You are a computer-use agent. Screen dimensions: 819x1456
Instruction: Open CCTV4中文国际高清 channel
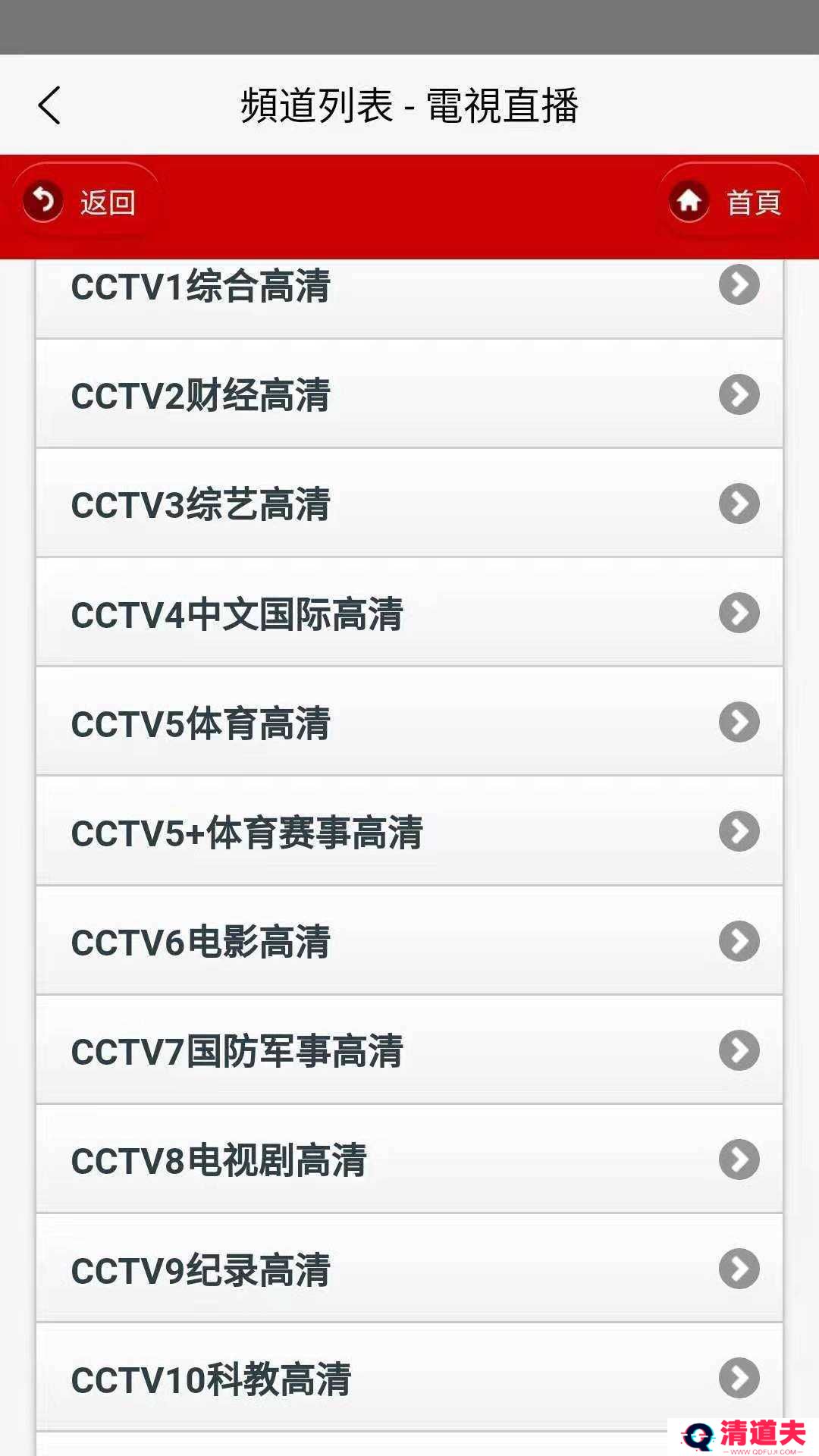click(409, 613)
